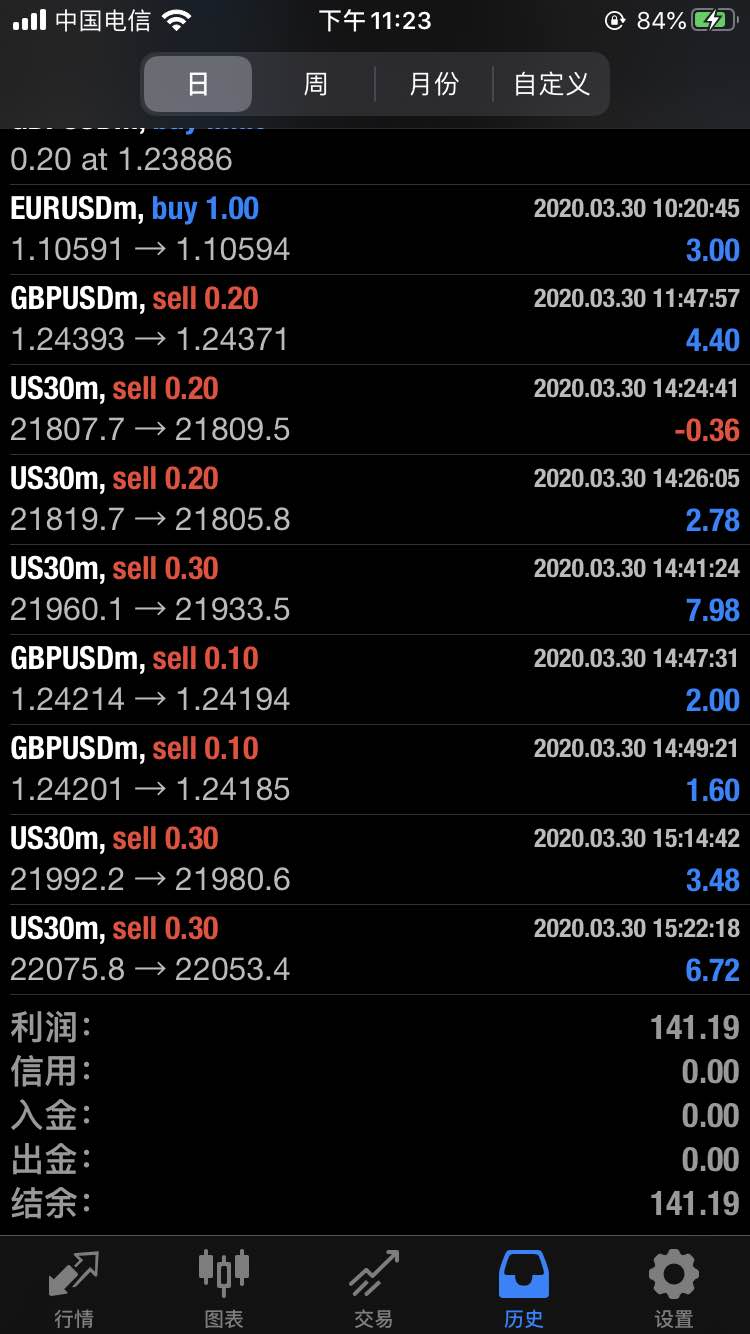Expand the GBPUSDm sell 0.20 trade at 11:47:57
This screenshot has width=750, height=1334.
(375, 320)
